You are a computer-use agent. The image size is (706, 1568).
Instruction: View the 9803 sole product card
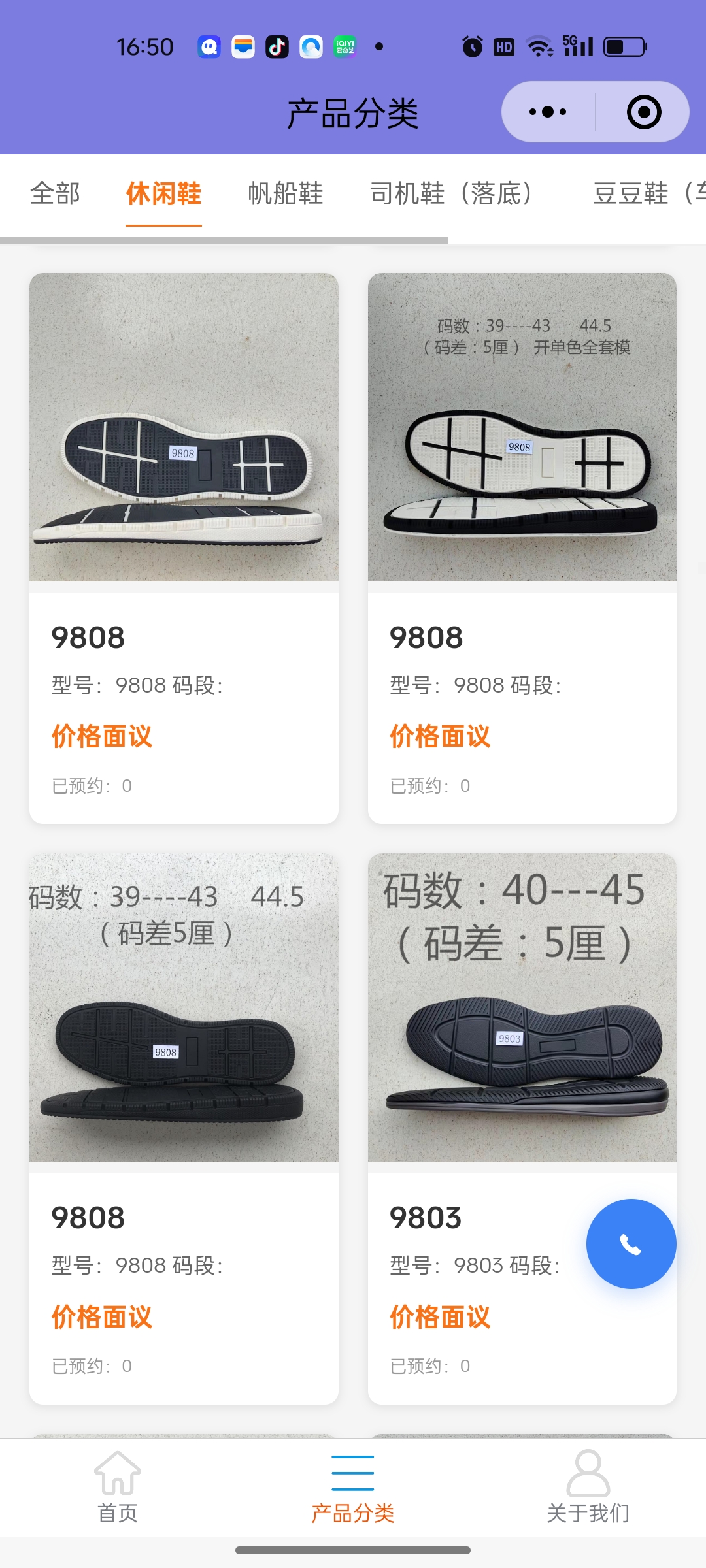click(484, 1128)
